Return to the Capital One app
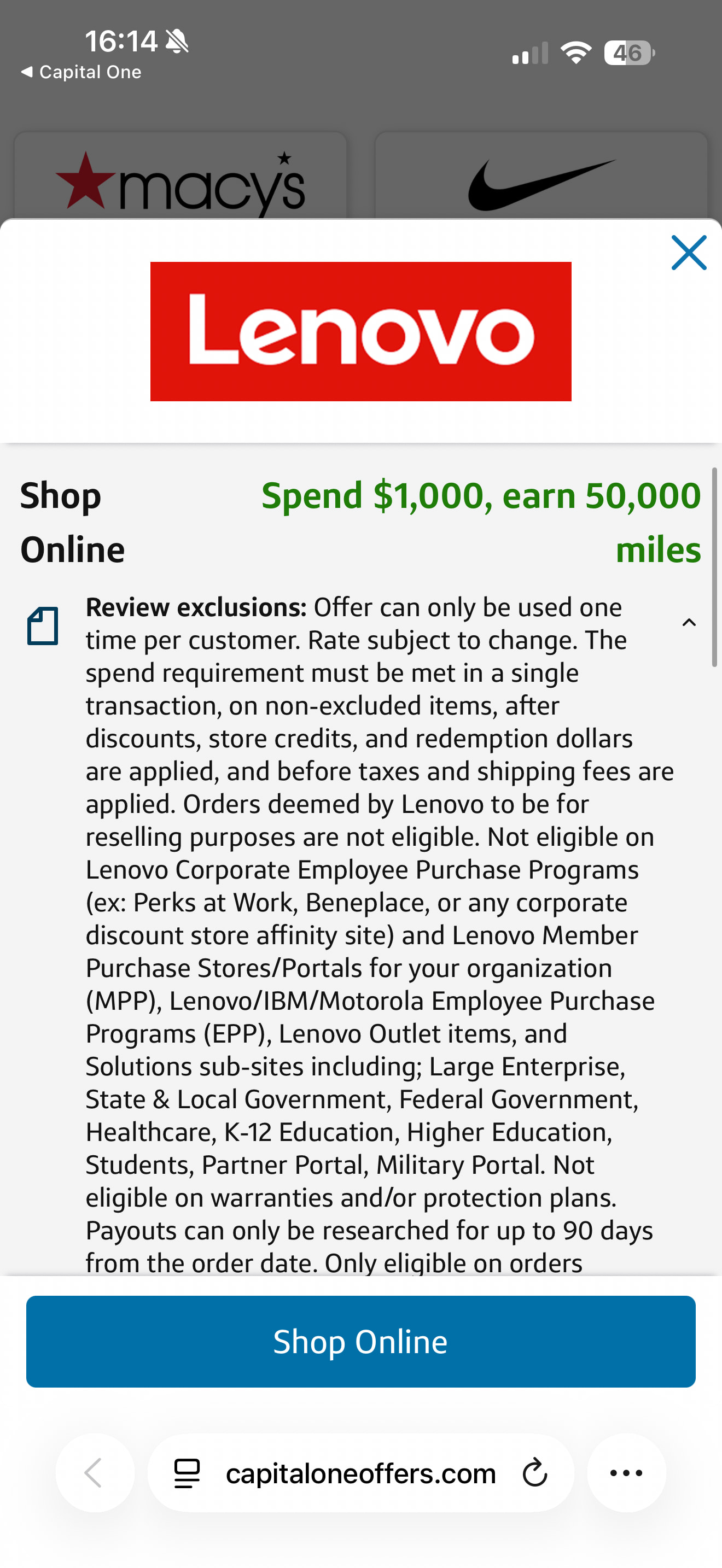 pyautogui.click(x=81, y=72)
